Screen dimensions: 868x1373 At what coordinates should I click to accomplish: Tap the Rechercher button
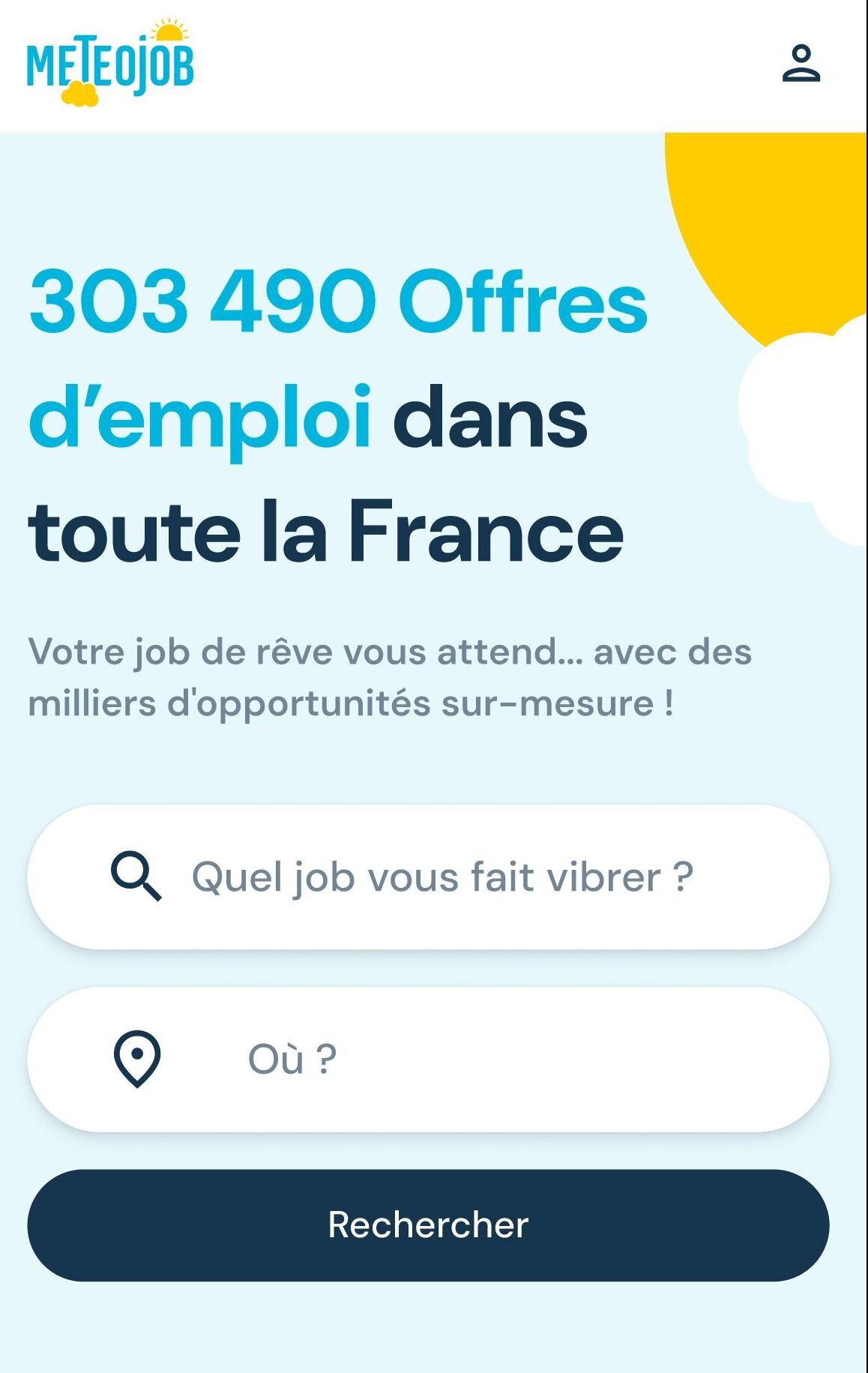click(428, 1225)
